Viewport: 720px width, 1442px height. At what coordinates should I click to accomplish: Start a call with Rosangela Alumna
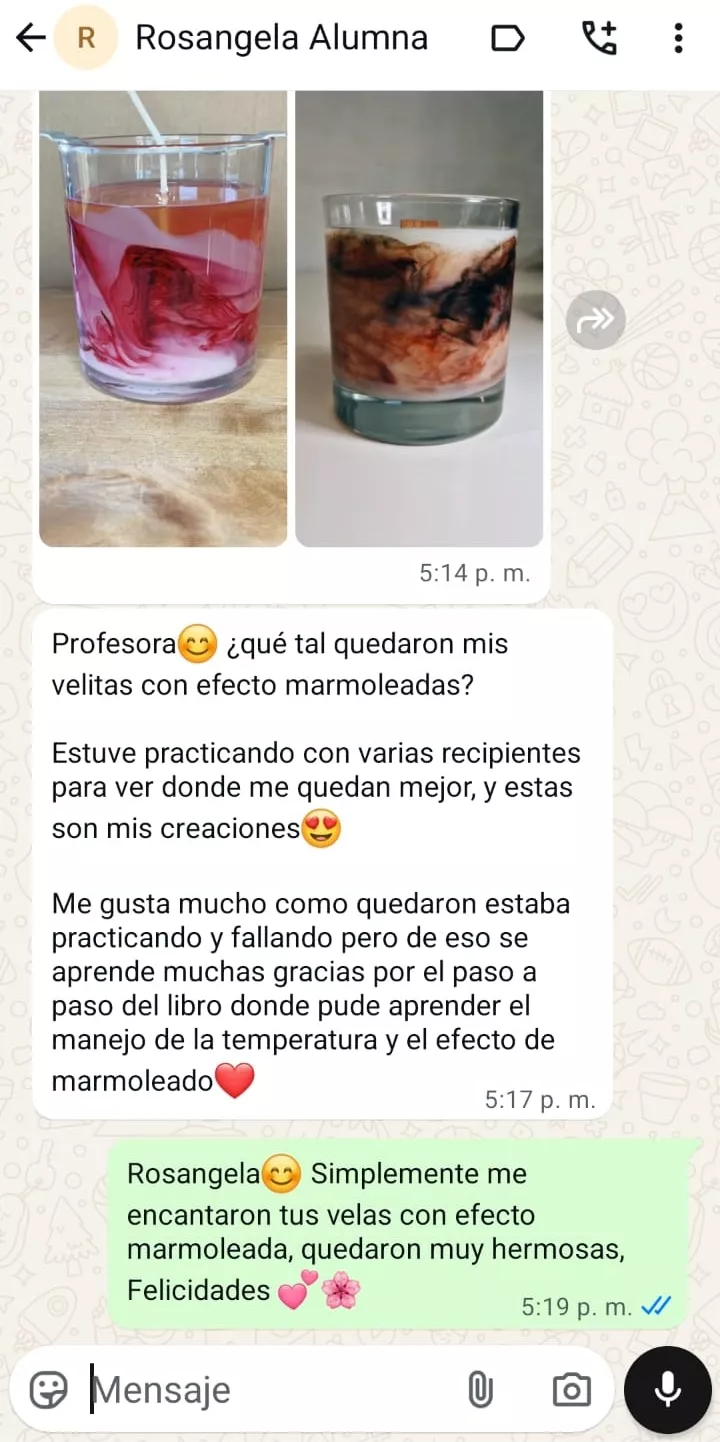tap(599, 38)
